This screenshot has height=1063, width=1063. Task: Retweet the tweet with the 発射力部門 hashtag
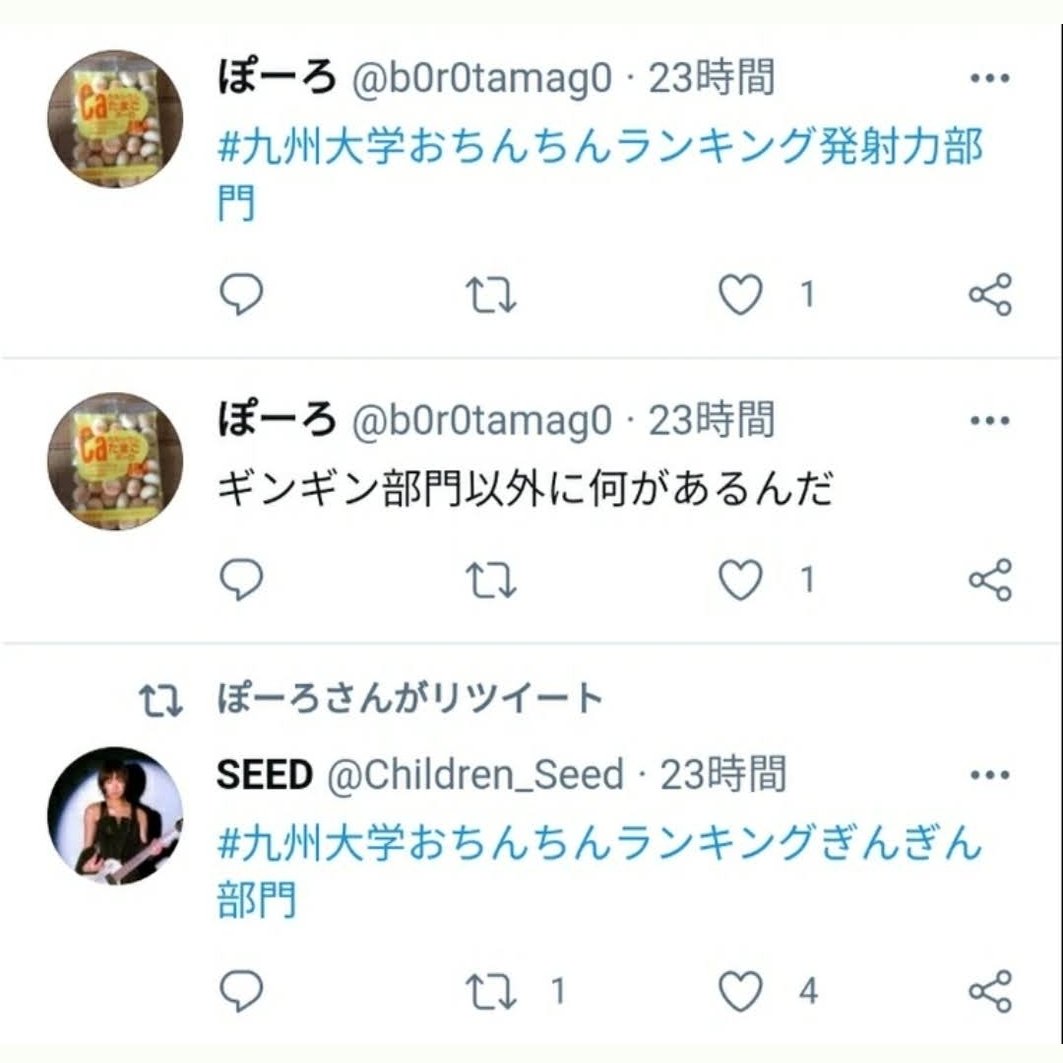pyautogui.click(x=492, y=295)
